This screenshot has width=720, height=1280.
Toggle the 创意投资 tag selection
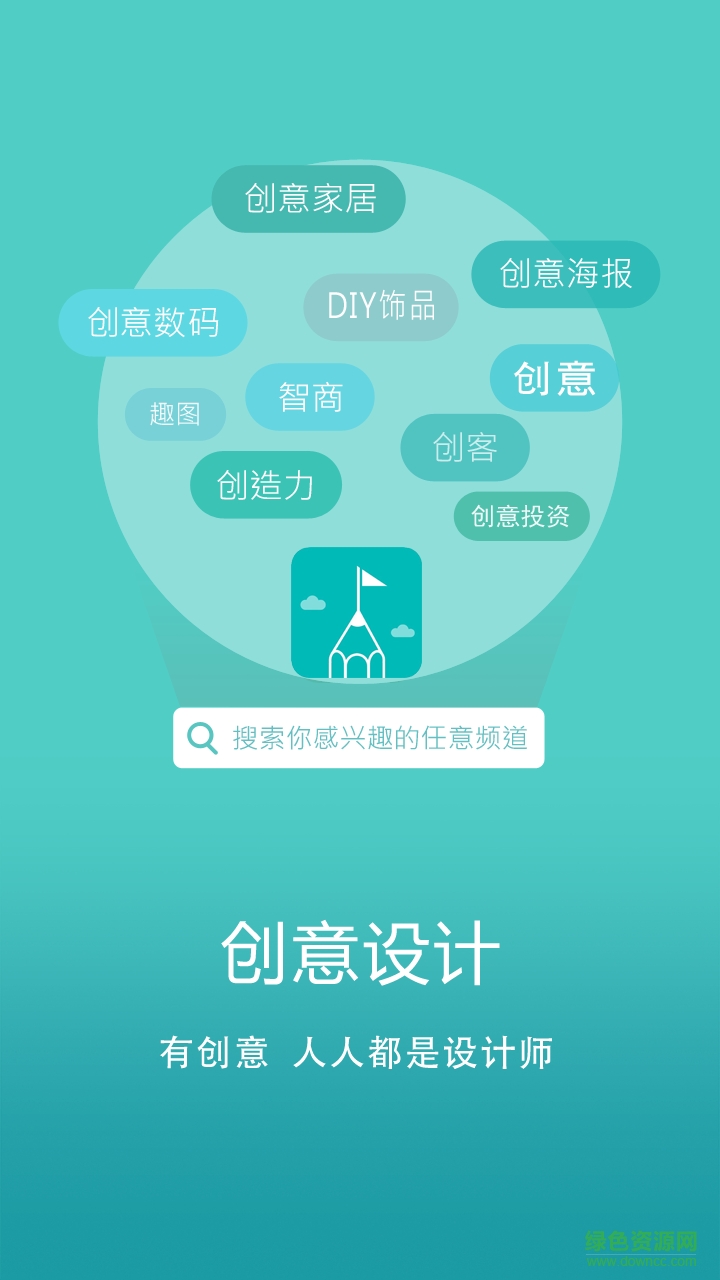[520, 517]
